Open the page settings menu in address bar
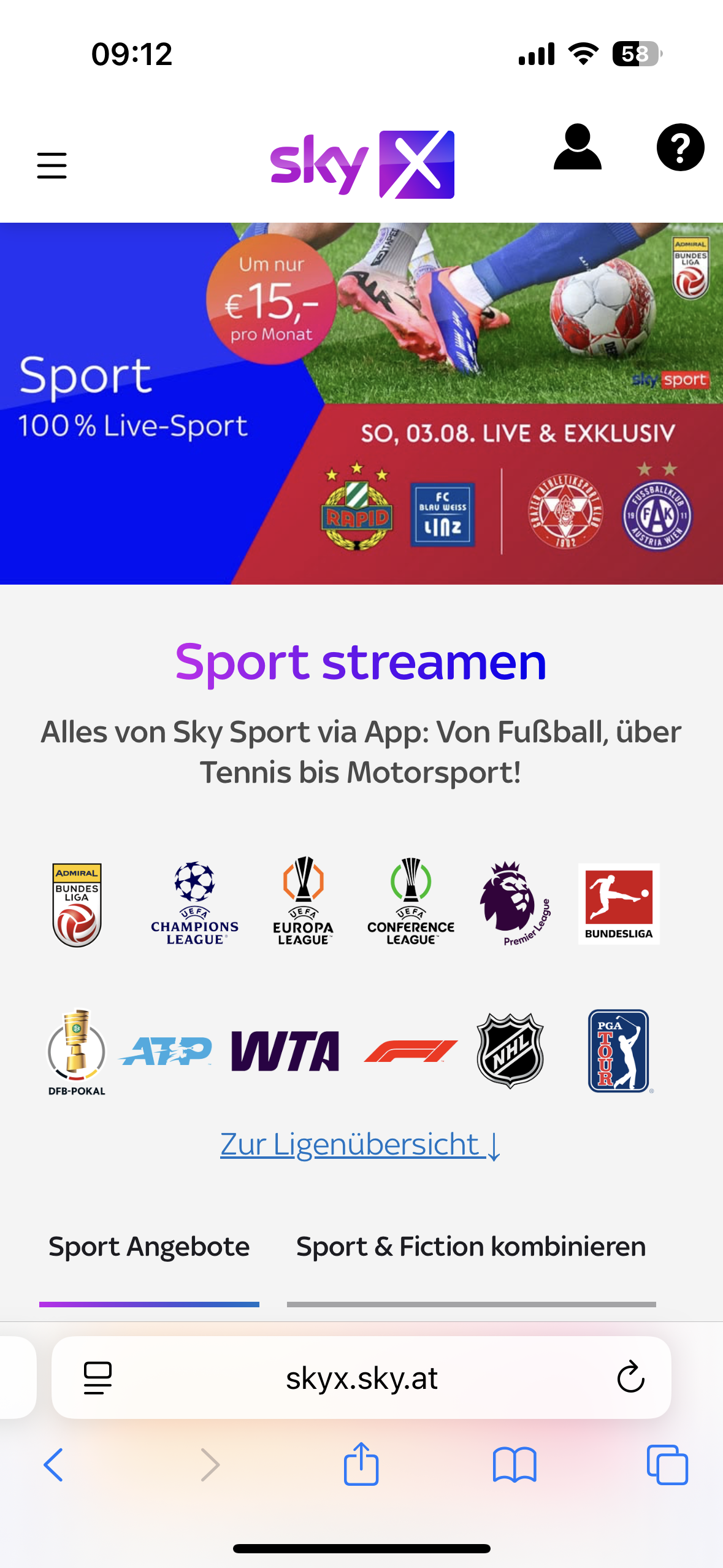Viewport: 723px width, 1568px height. [98, 1378]
